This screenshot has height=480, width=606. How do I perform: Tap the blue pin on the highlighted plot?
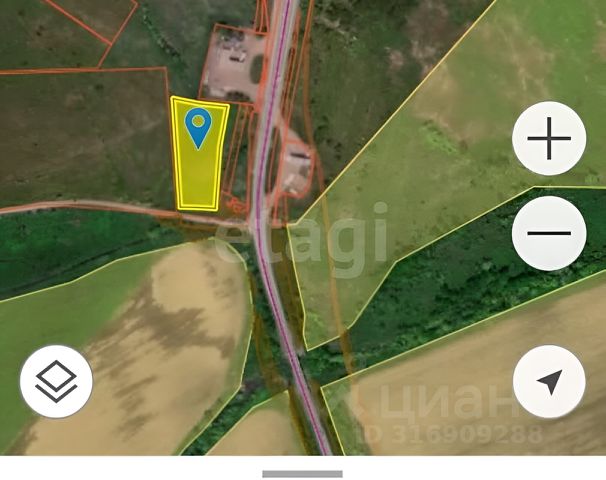pos(200,127)
